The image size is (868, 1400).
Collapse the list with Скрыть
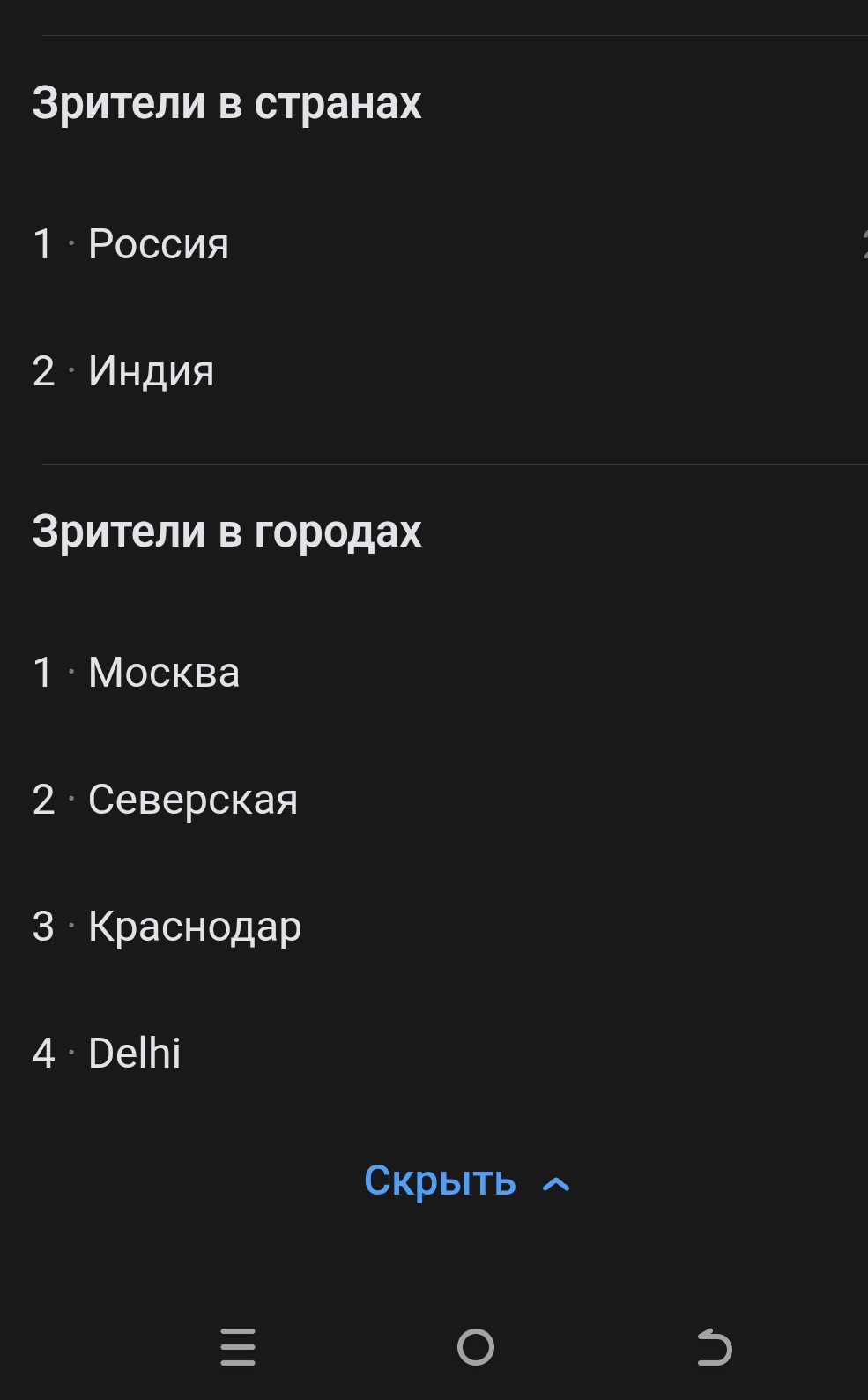coord(465,1181)
